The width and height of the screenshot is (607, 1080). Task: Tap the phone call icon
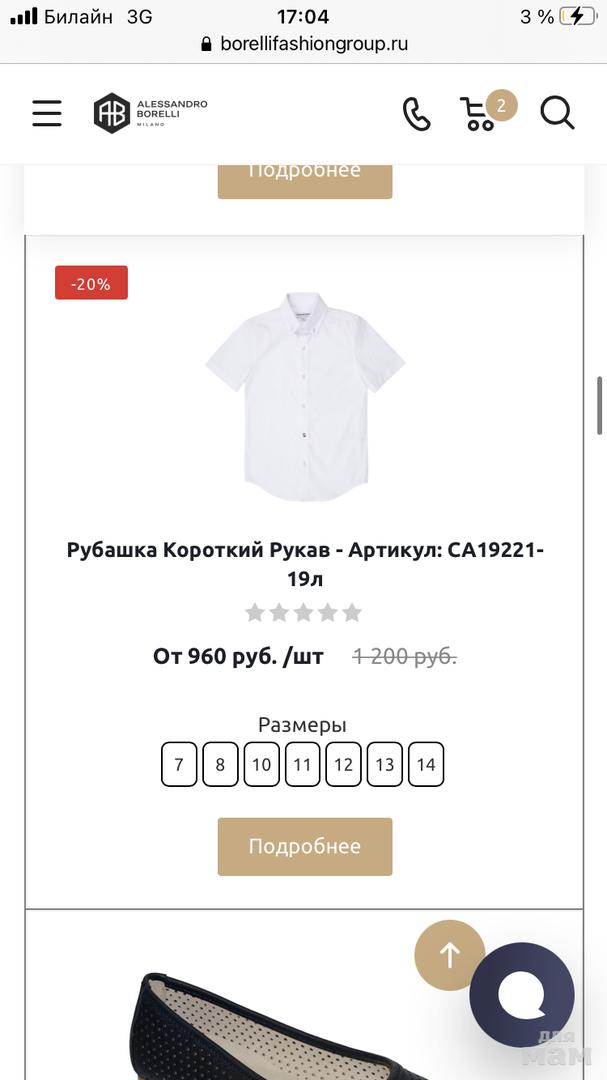pyautogui.click(x=416, y=114)
